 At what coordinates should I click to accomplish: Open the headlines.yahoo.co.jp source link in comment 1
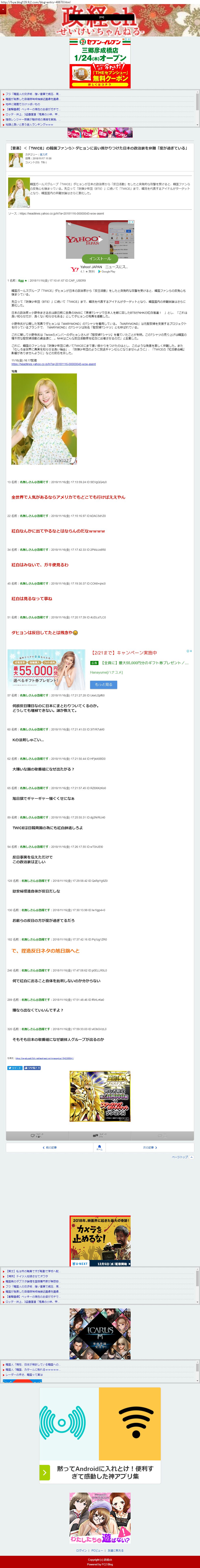54,364
